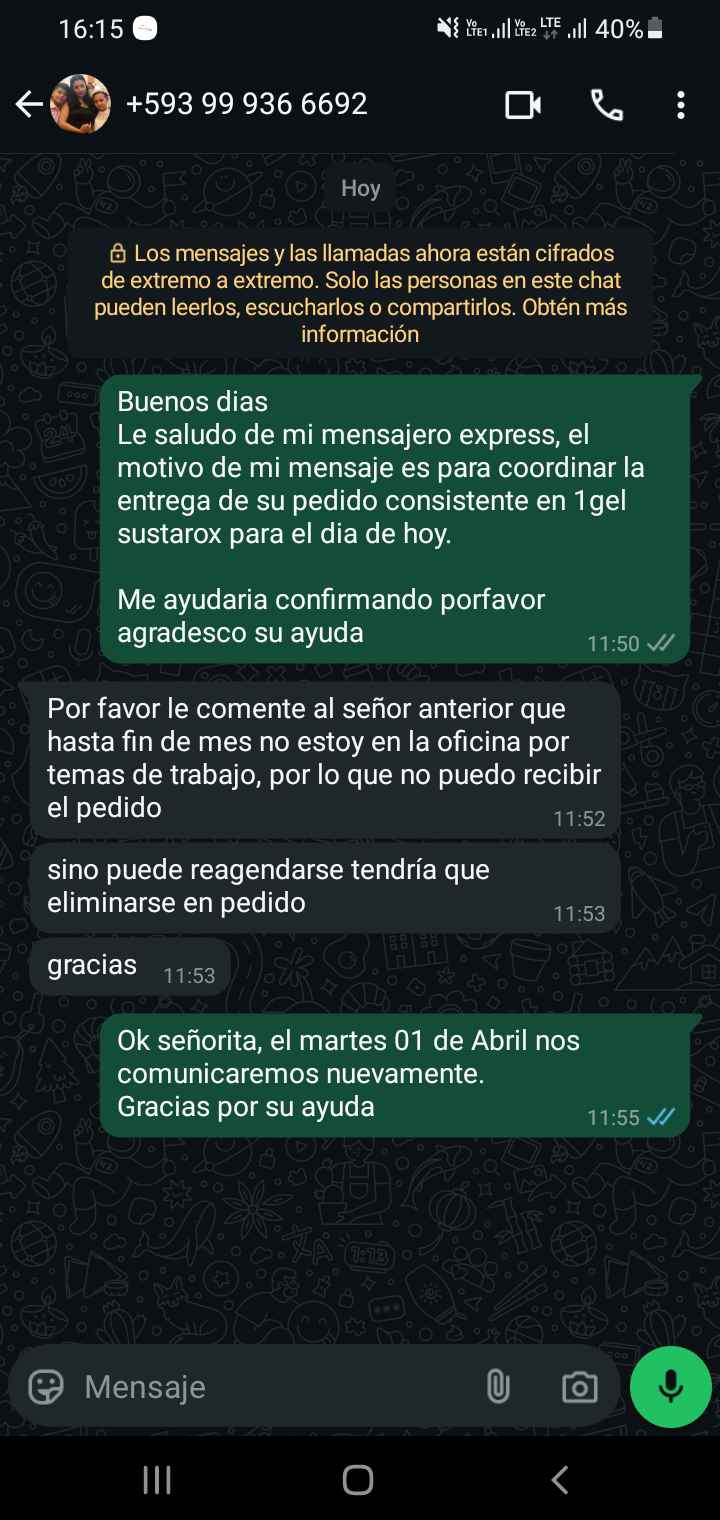This screenshot has height=1520, width=720.
Task: Open the three-dot overflow menu
Action: click(680, 104)
